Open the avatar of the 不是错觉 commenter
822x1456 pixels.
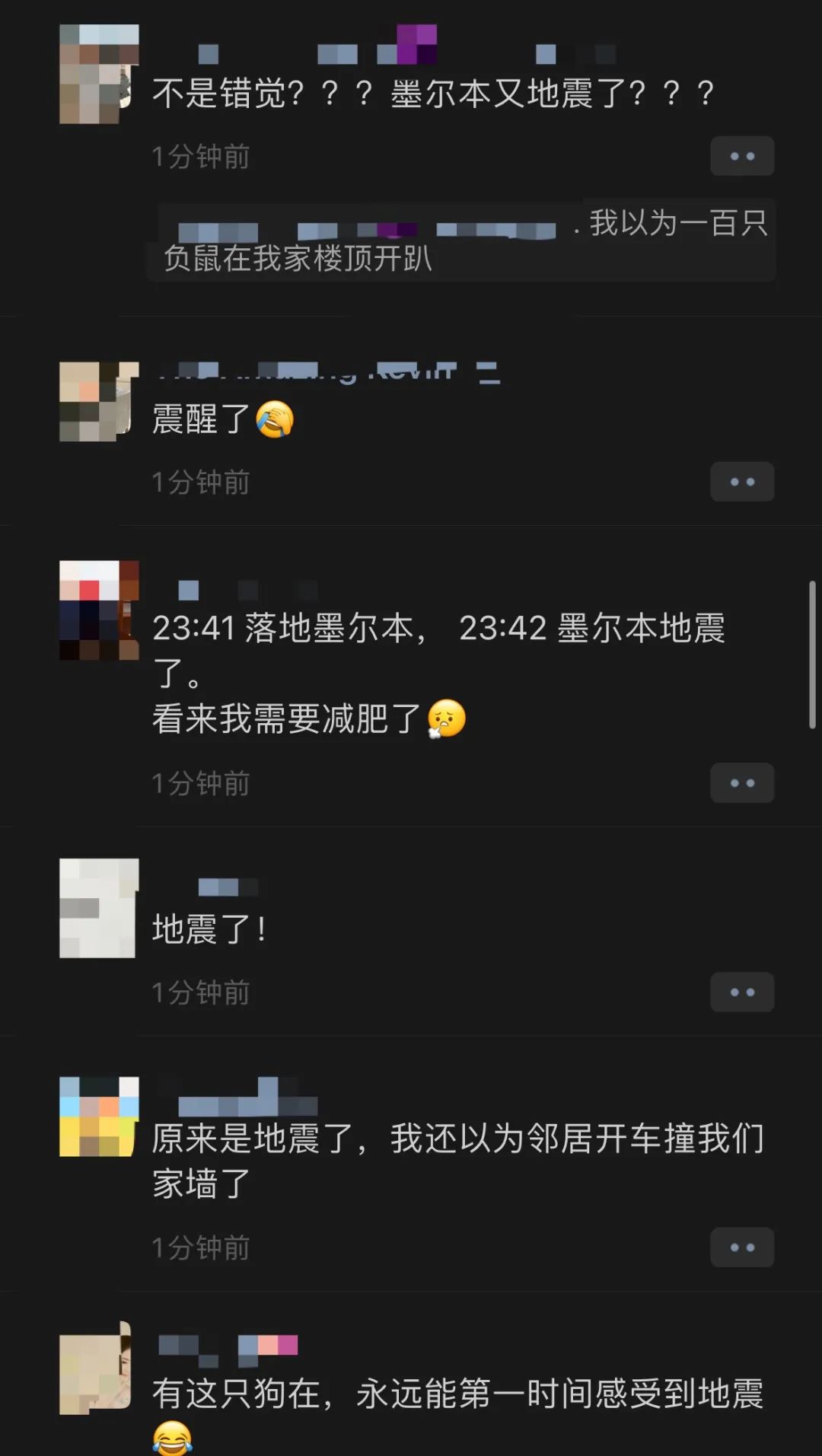click(98, 73)
